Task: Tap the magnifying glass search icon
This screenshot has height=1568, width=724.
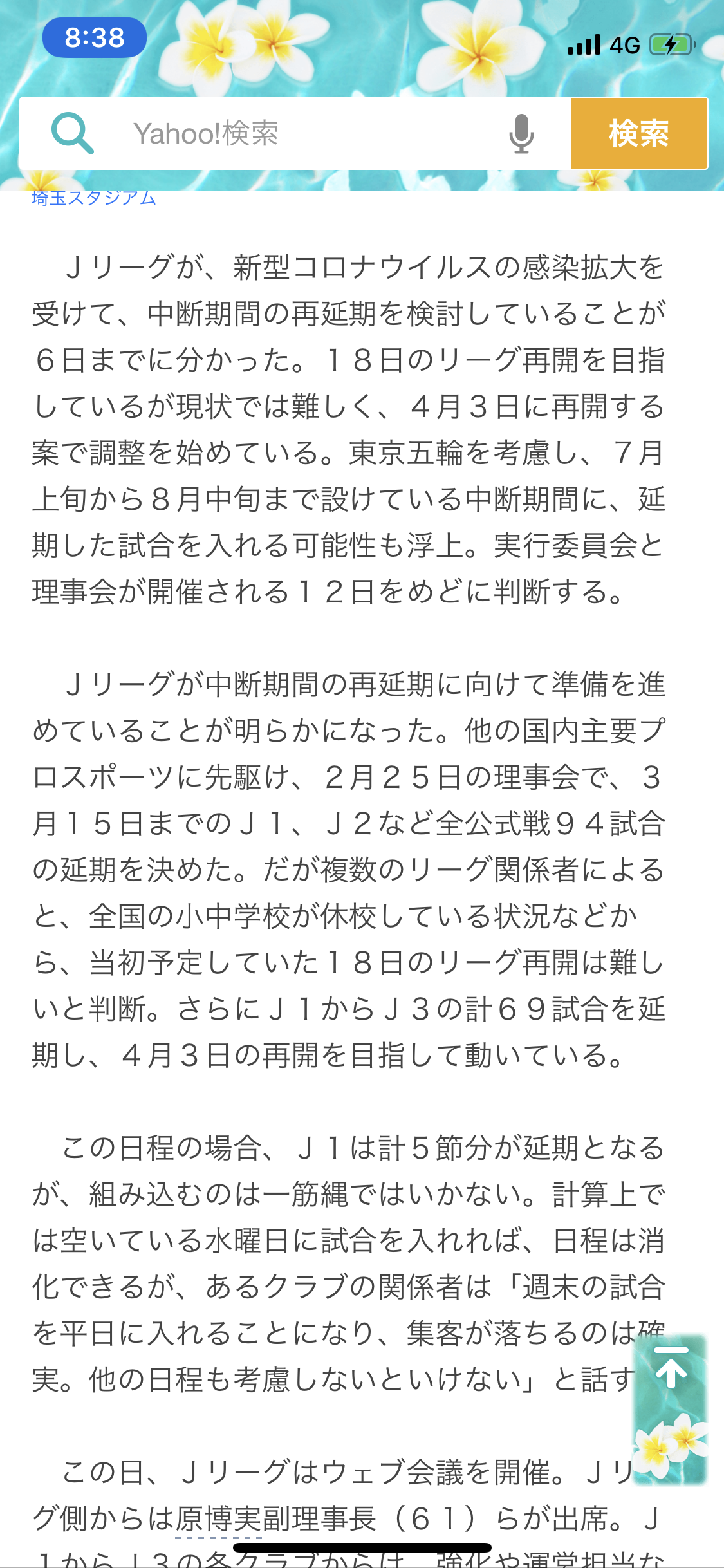Action: click(72, 134)
